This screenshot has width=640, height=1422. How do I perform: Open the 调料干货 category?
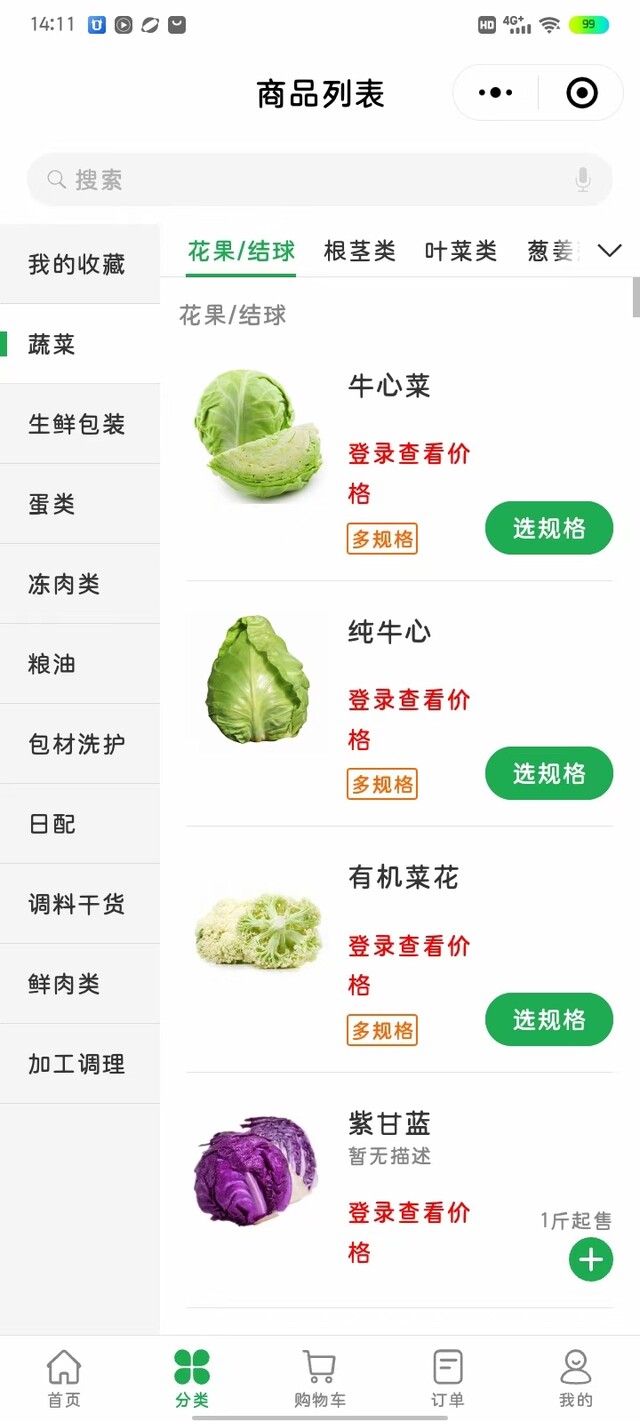click(x=78, y=904)
